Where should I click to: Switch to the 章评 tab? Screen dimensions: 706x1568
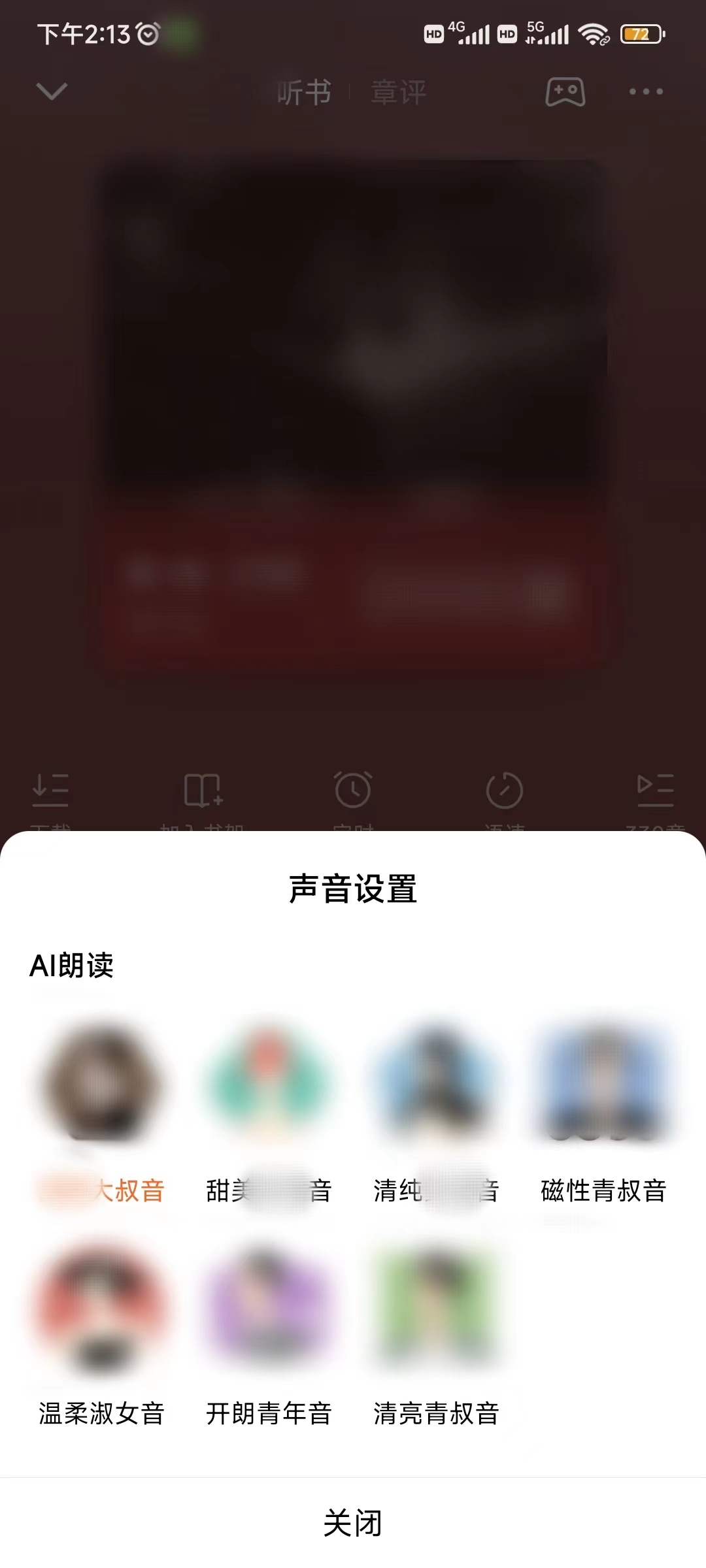pos(399,91)
